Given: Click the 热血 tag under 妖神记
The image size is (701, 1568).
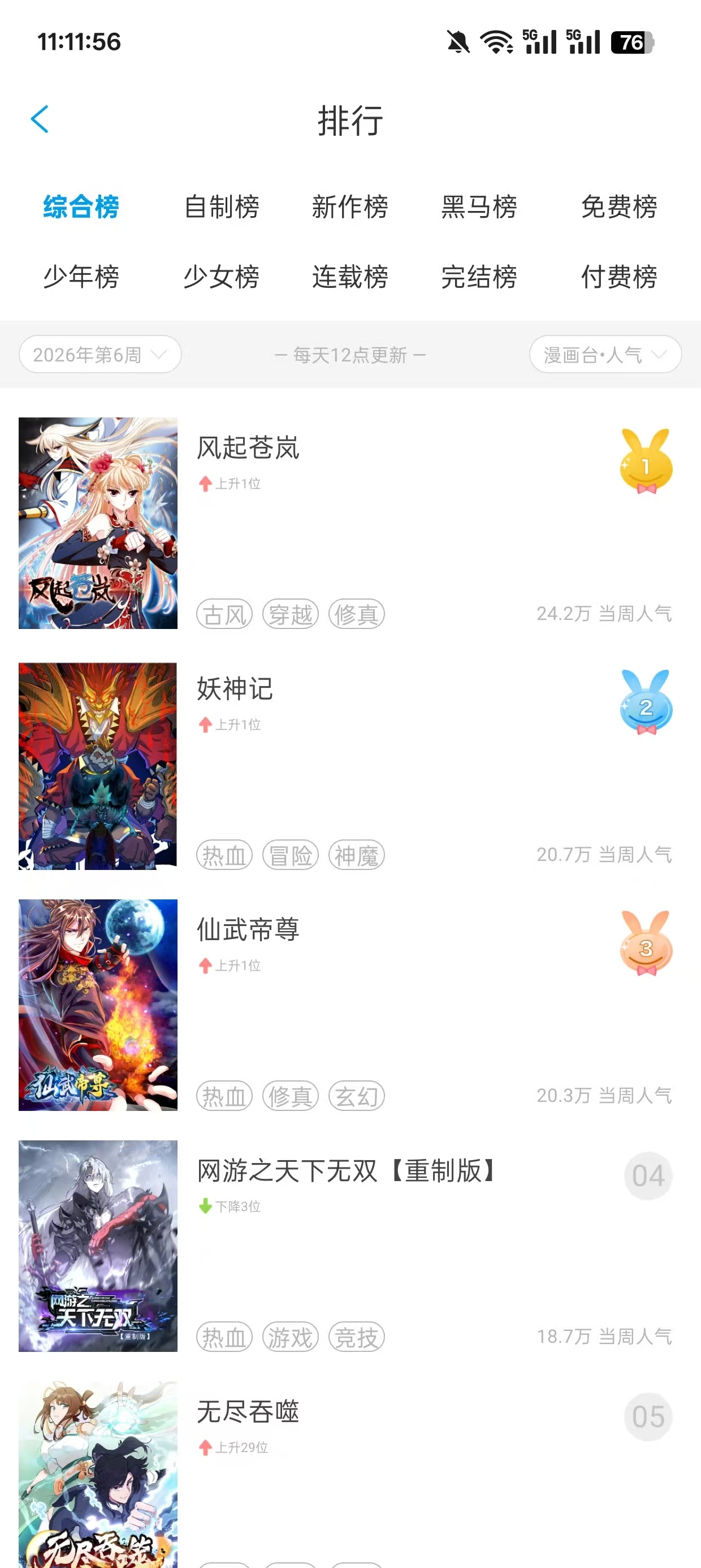Looking at the screenshot, I should point(223,854).
